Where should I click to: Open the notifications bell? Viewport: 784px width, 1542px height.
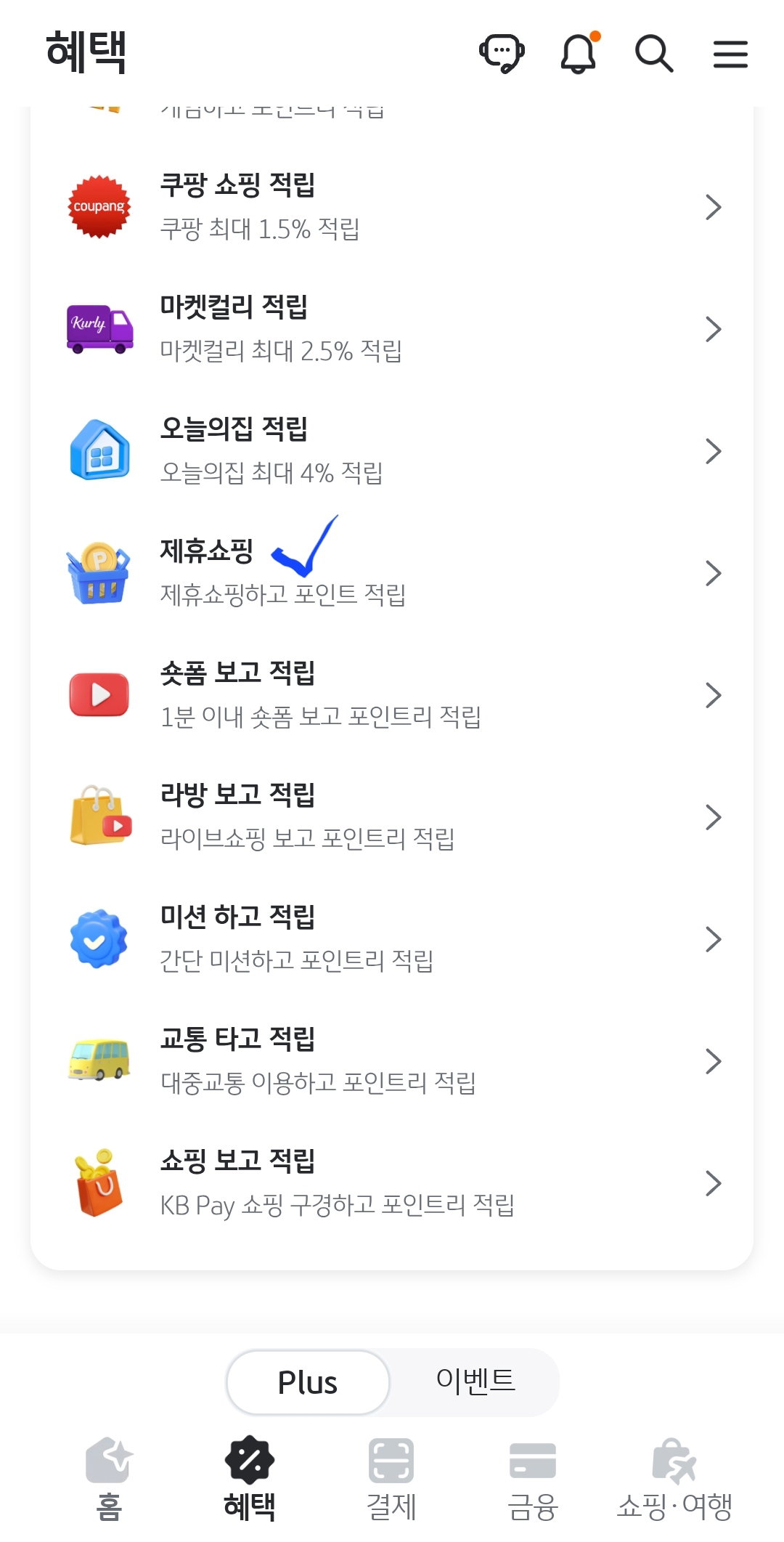pyautogui.click(x=579, y=53)
